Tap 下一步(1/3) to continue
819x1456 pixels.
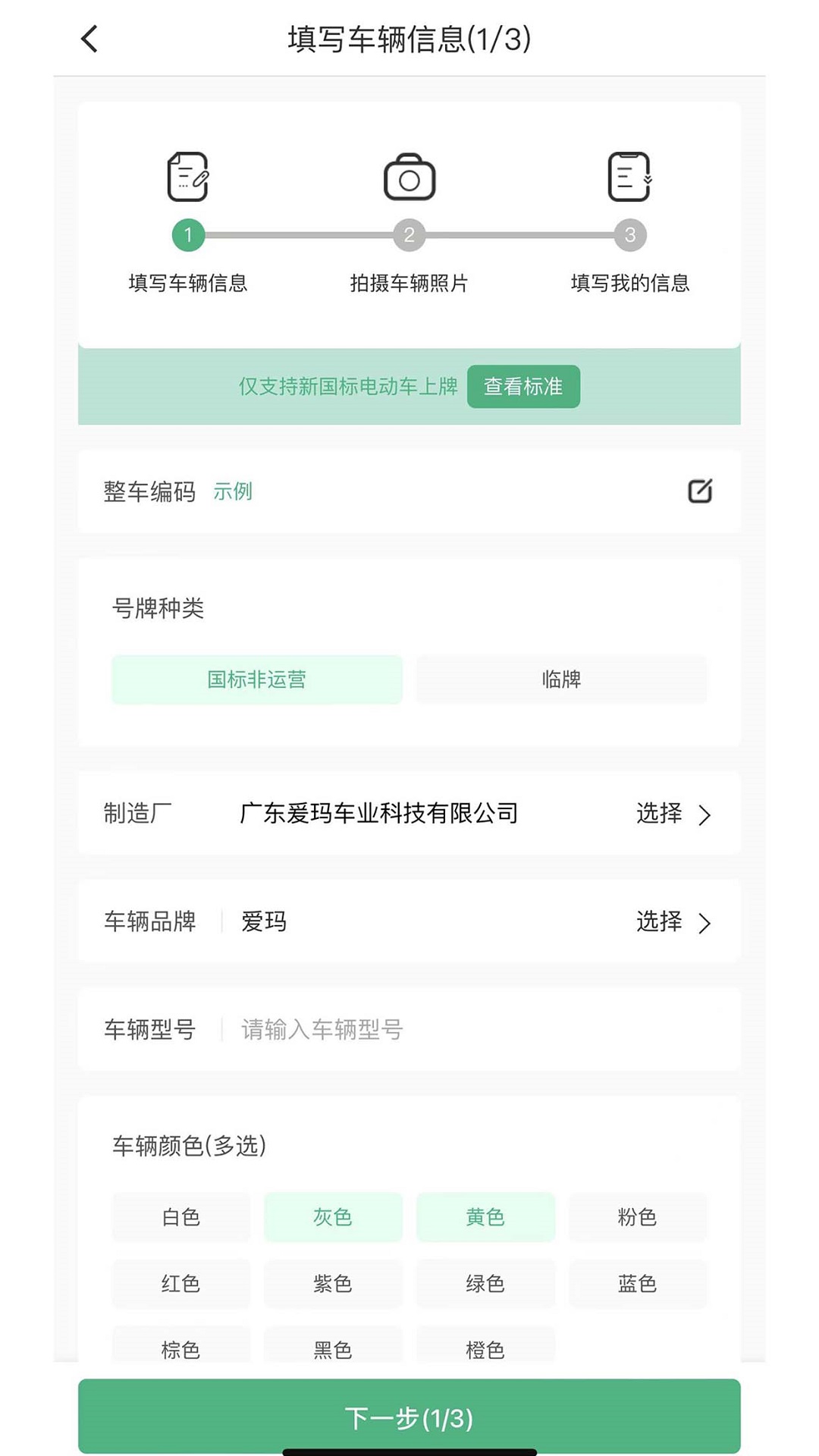point(409,1417)
